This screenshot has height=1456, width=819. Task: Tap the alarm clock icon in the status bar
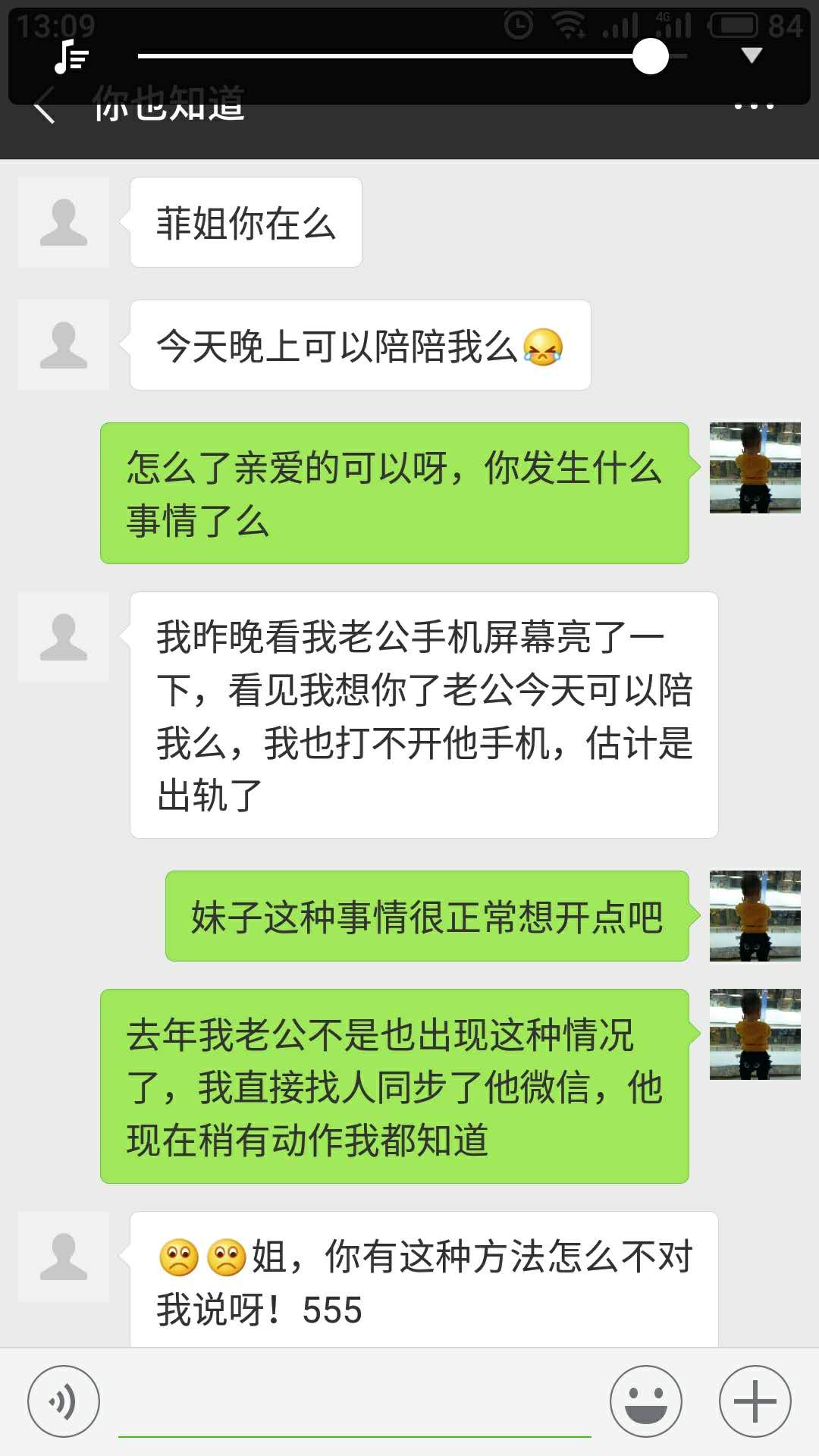pyautogui.click(x=520, y=23)
